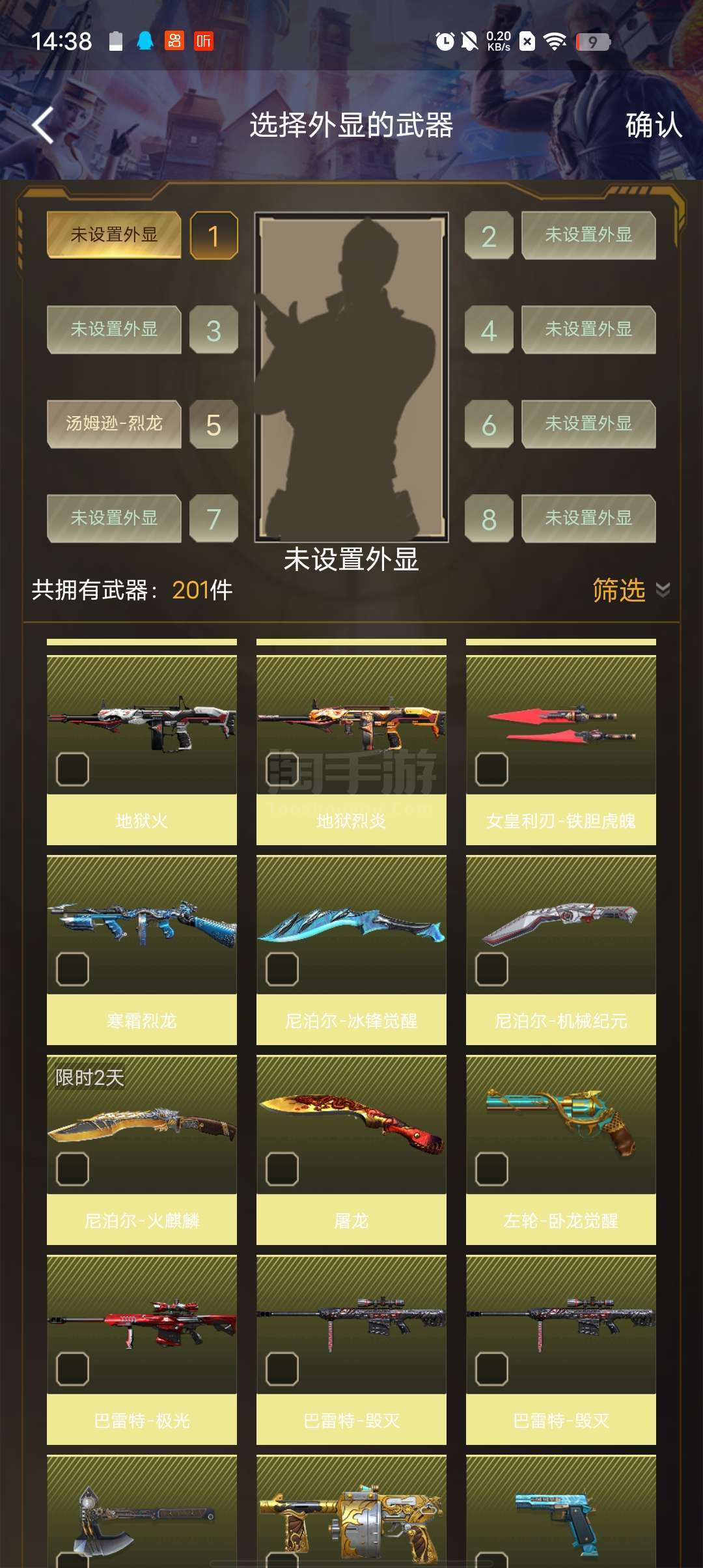
Task: Tap 确认 to confirm the selection
Action: (654, 125)
